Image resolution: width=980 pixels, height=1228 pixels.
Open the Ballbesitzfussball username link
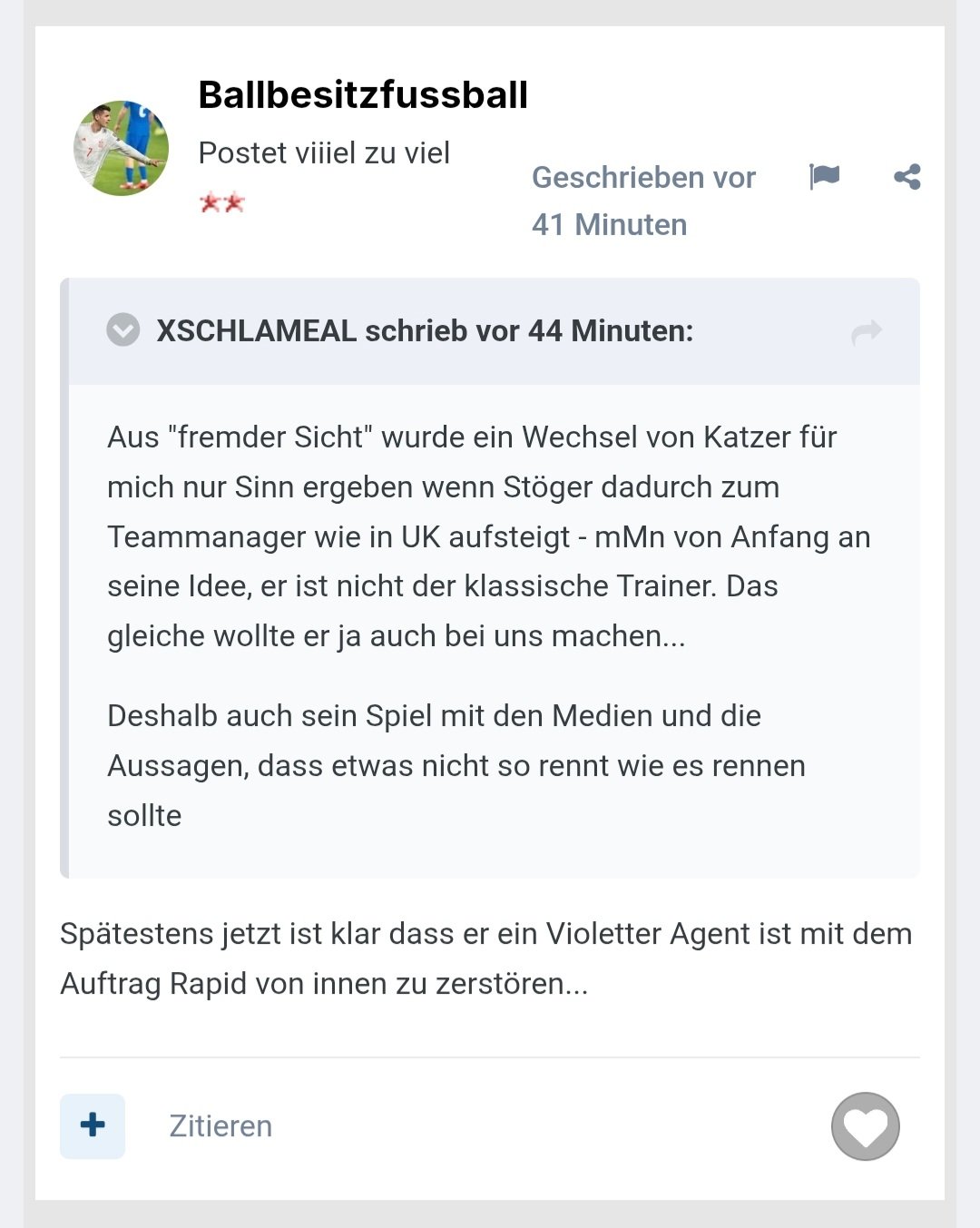[362, 95]
